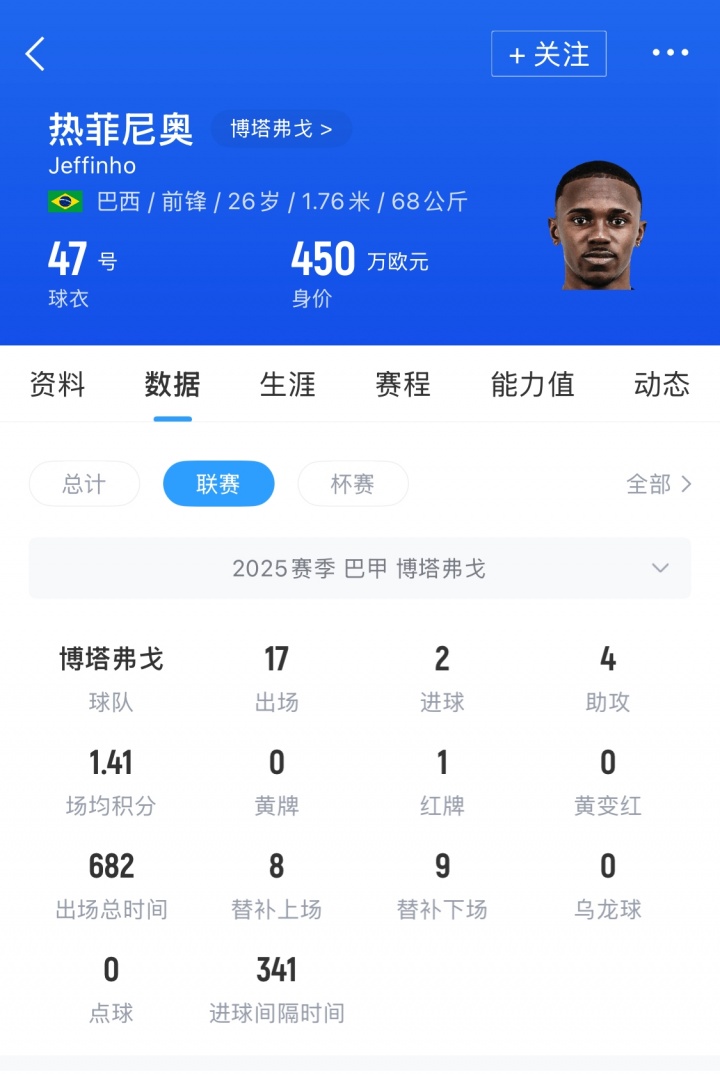Screen dimensions: 720x1074
Task: Switch to the 生涯 tab
Action: [x=288, y=384]
